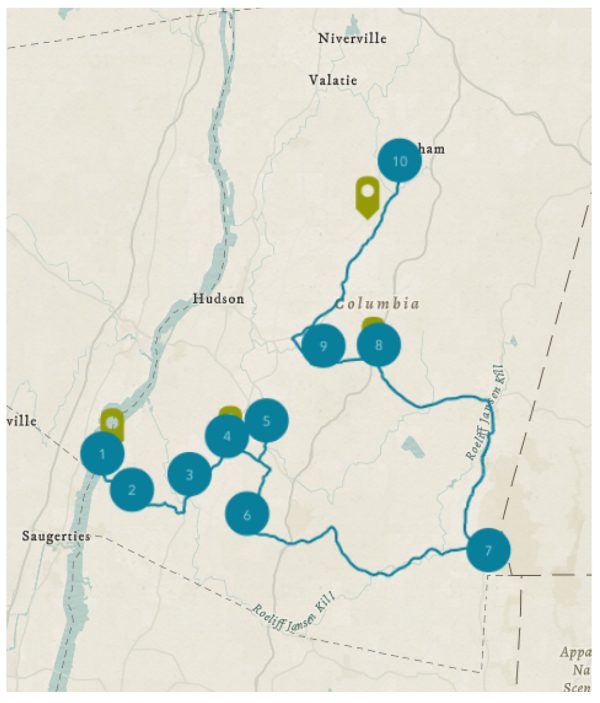Select stop 5 marker
This screenshot has width=600, height=703.
pos(266,420)
